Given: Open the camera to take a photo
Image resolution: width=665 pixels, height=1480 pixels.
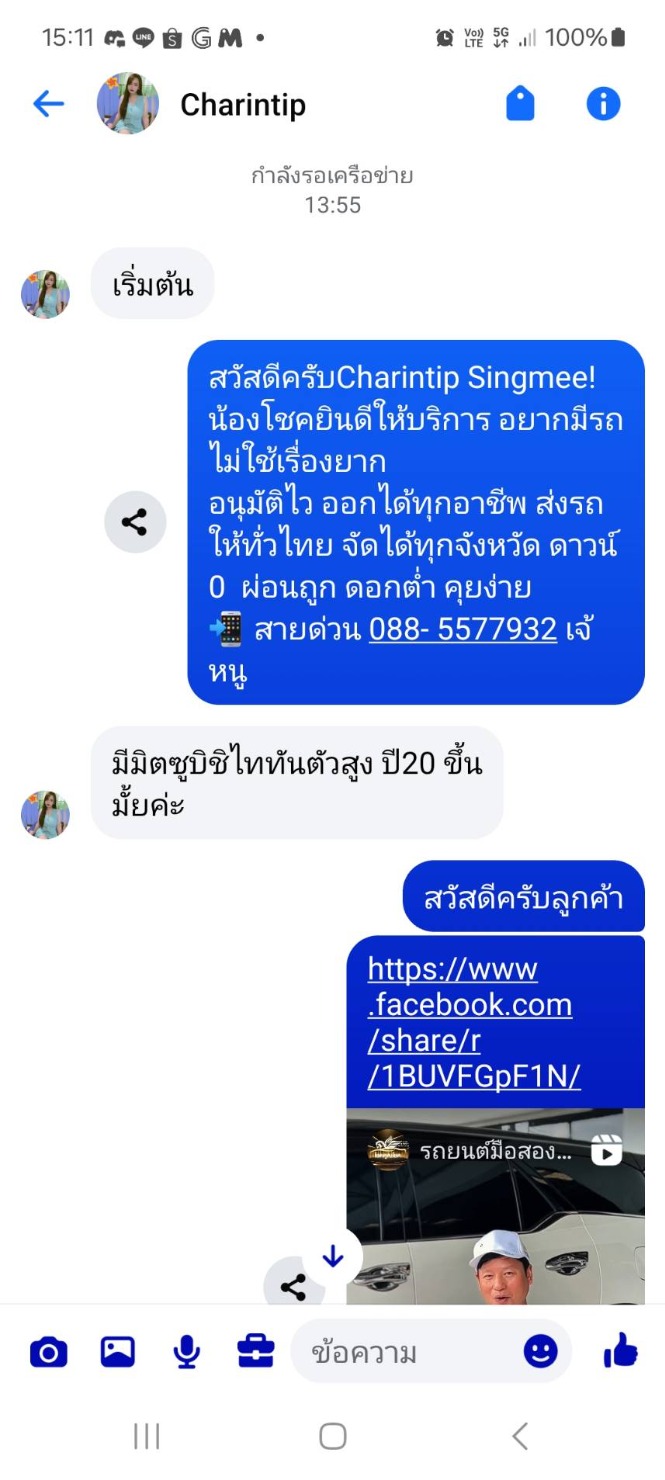Looking at the screenshot, I should pos(48,1353).
